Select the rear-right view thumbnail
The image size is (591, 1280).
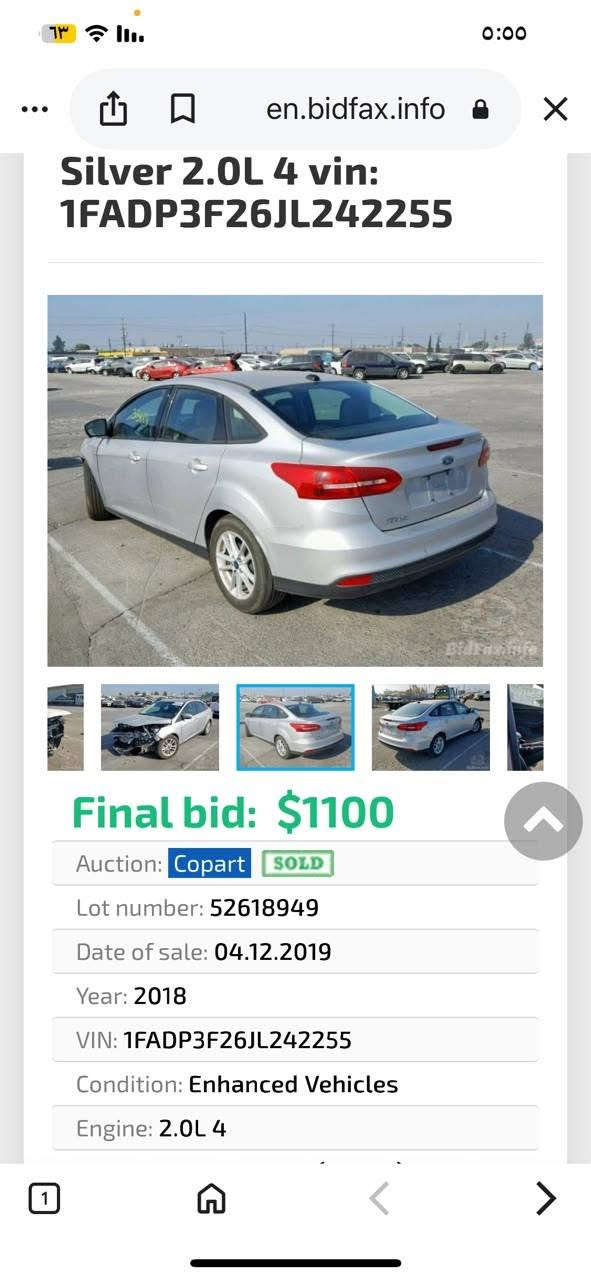[431, 727]
